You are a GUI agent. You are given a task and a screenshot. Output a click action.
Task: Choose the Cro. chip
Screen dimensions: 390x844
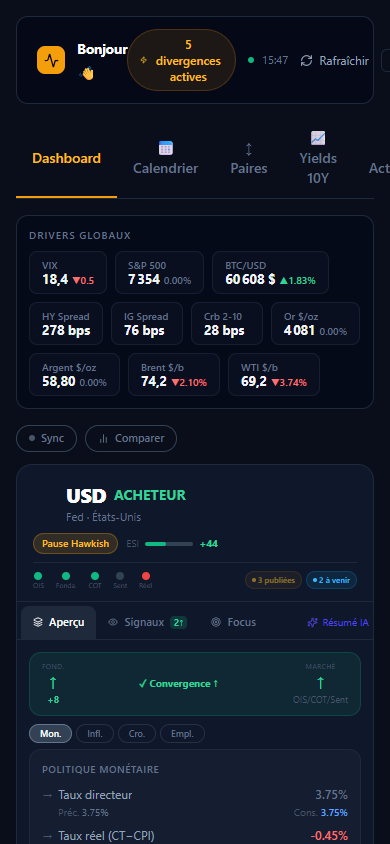tap(137, 734)
